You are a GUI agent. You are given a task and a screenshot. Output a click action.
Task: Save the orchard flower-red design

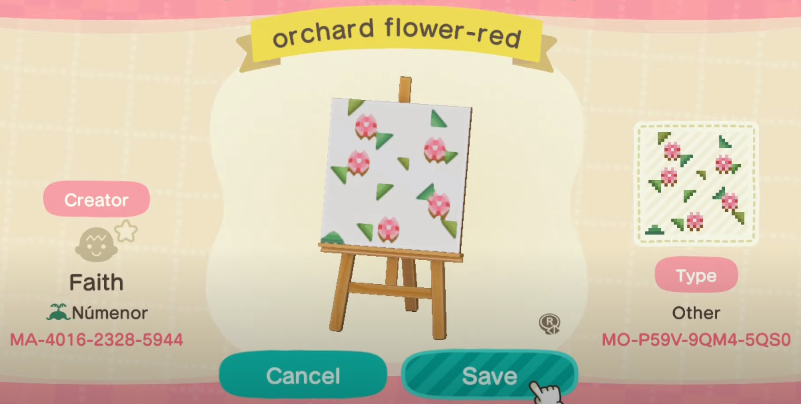pyautogui.click(x=489, y=376)
